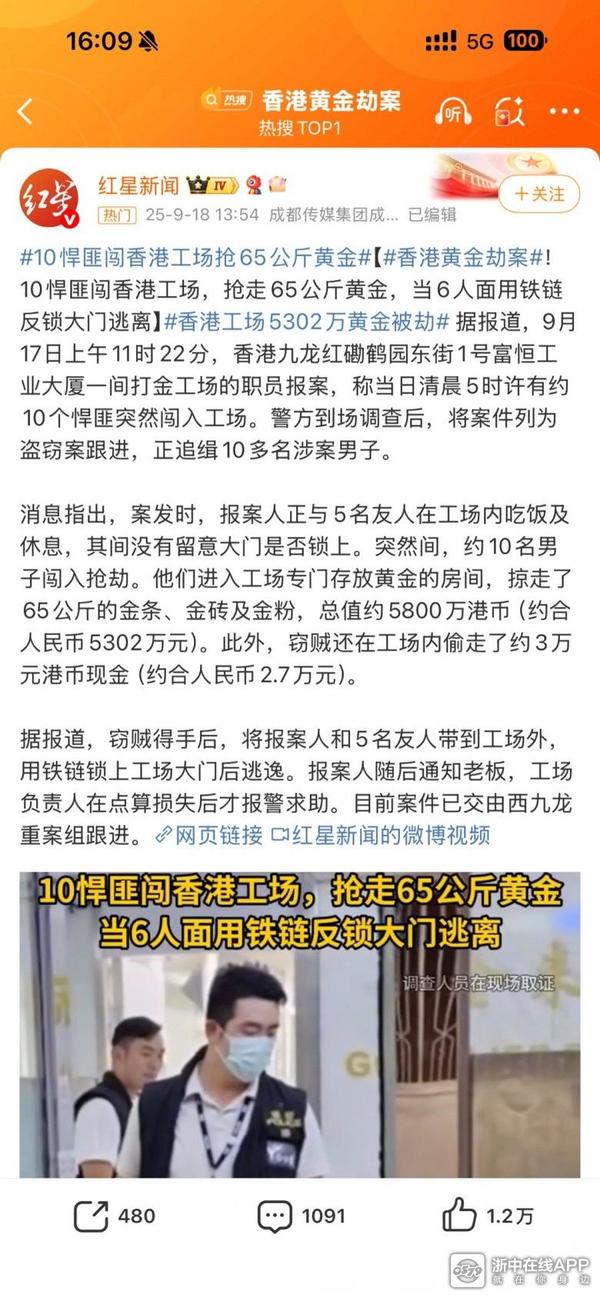600x1301 pixels.
Task: Open the 1091 comments
Action: [301, 1216]
